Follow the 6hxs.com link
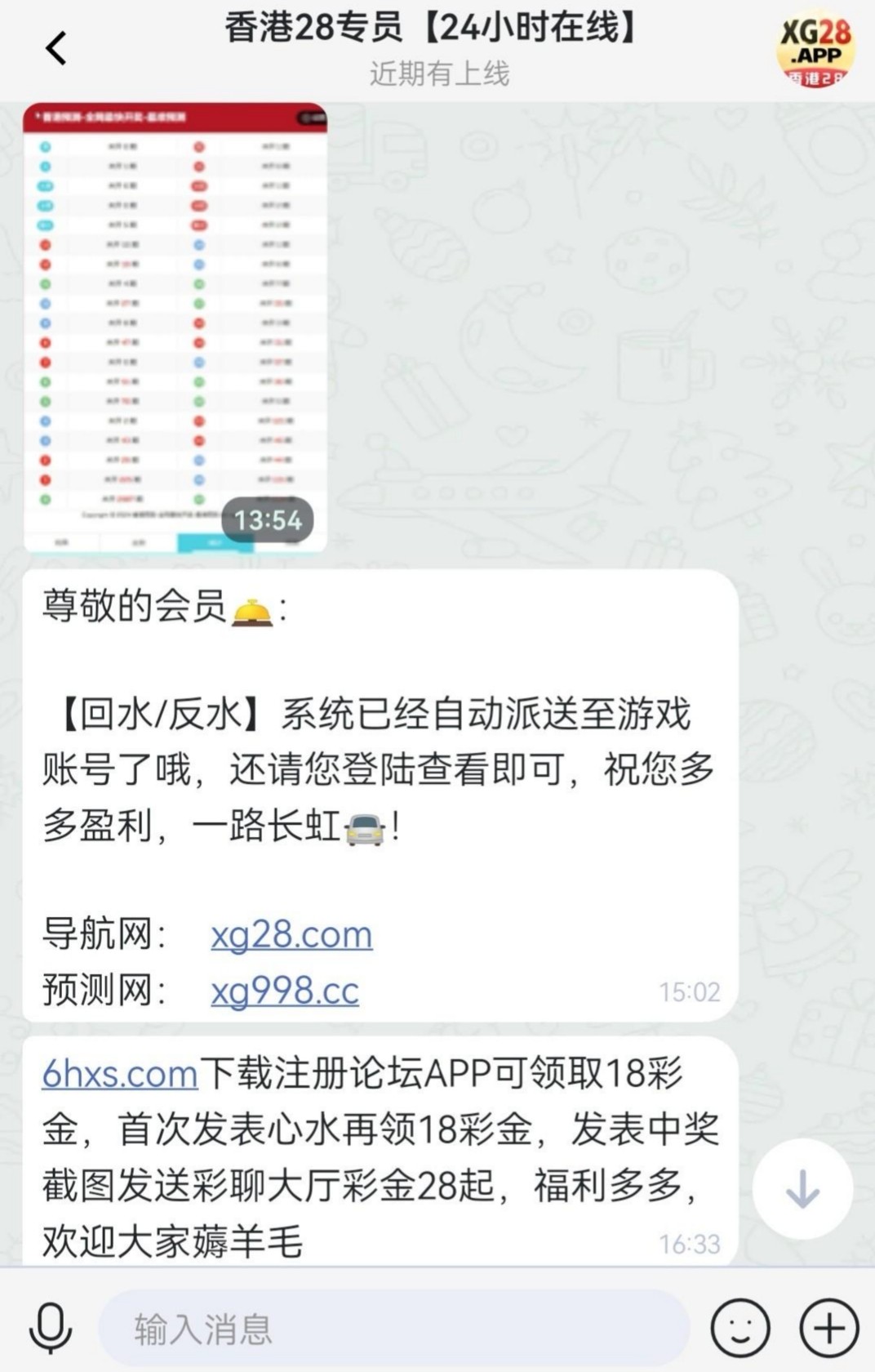Viewport: 875px width, 1372px height. [x=120, y=1074]
